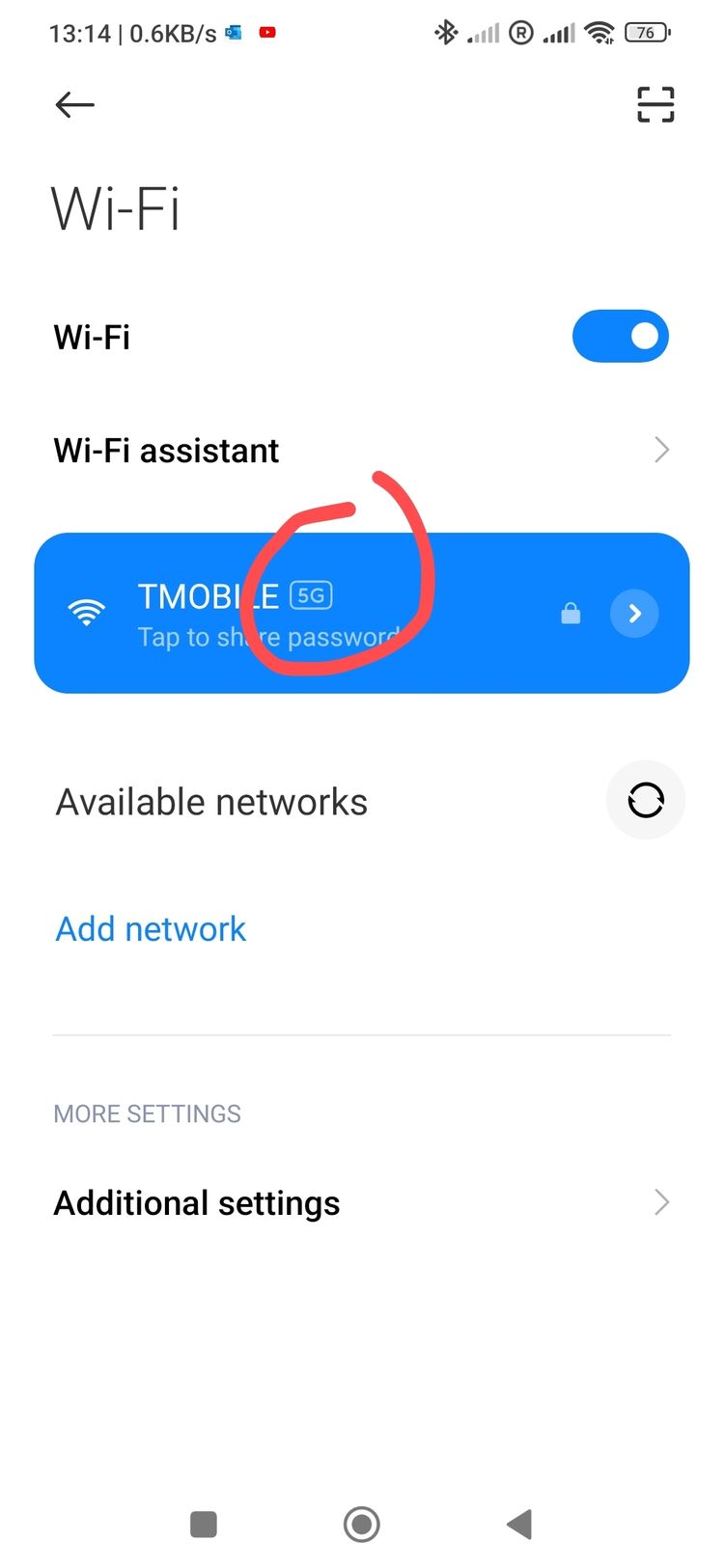Open the QR code scanner icon
The height and width of the screenshot is (1568, 724).
pyautogui.click(x=655, y=104)
